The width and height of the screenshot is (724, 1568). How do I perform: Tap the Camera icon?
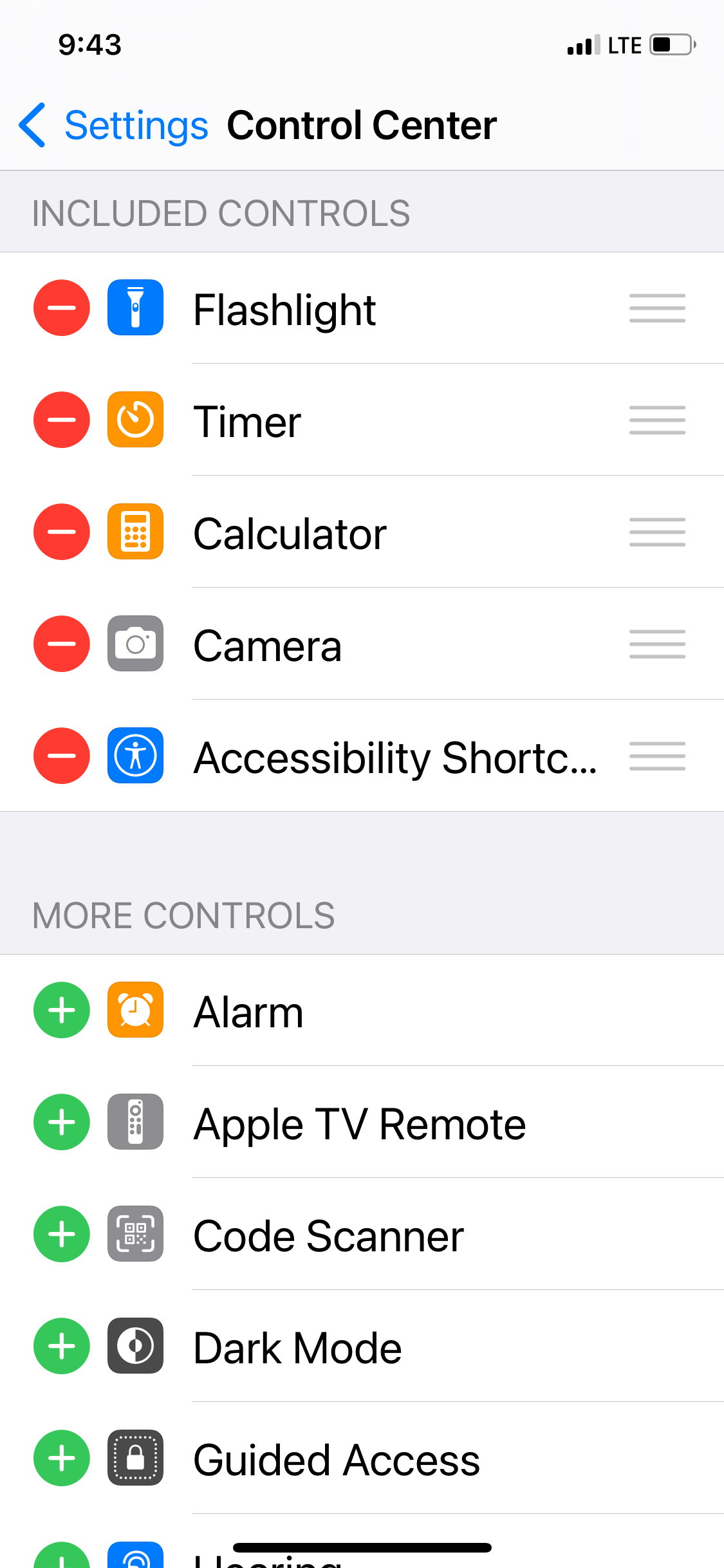pos(135,644)
